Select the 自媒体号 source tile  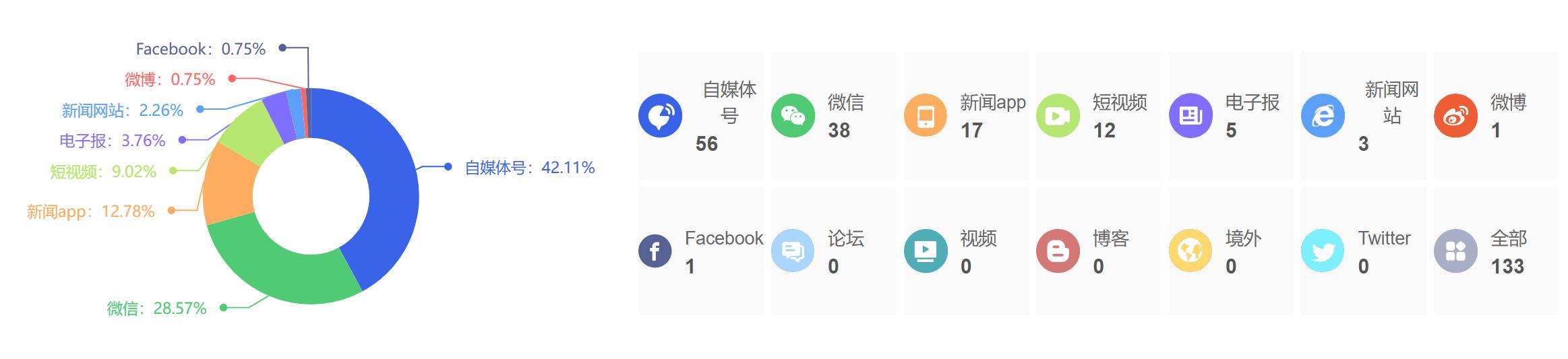point(700,115)
